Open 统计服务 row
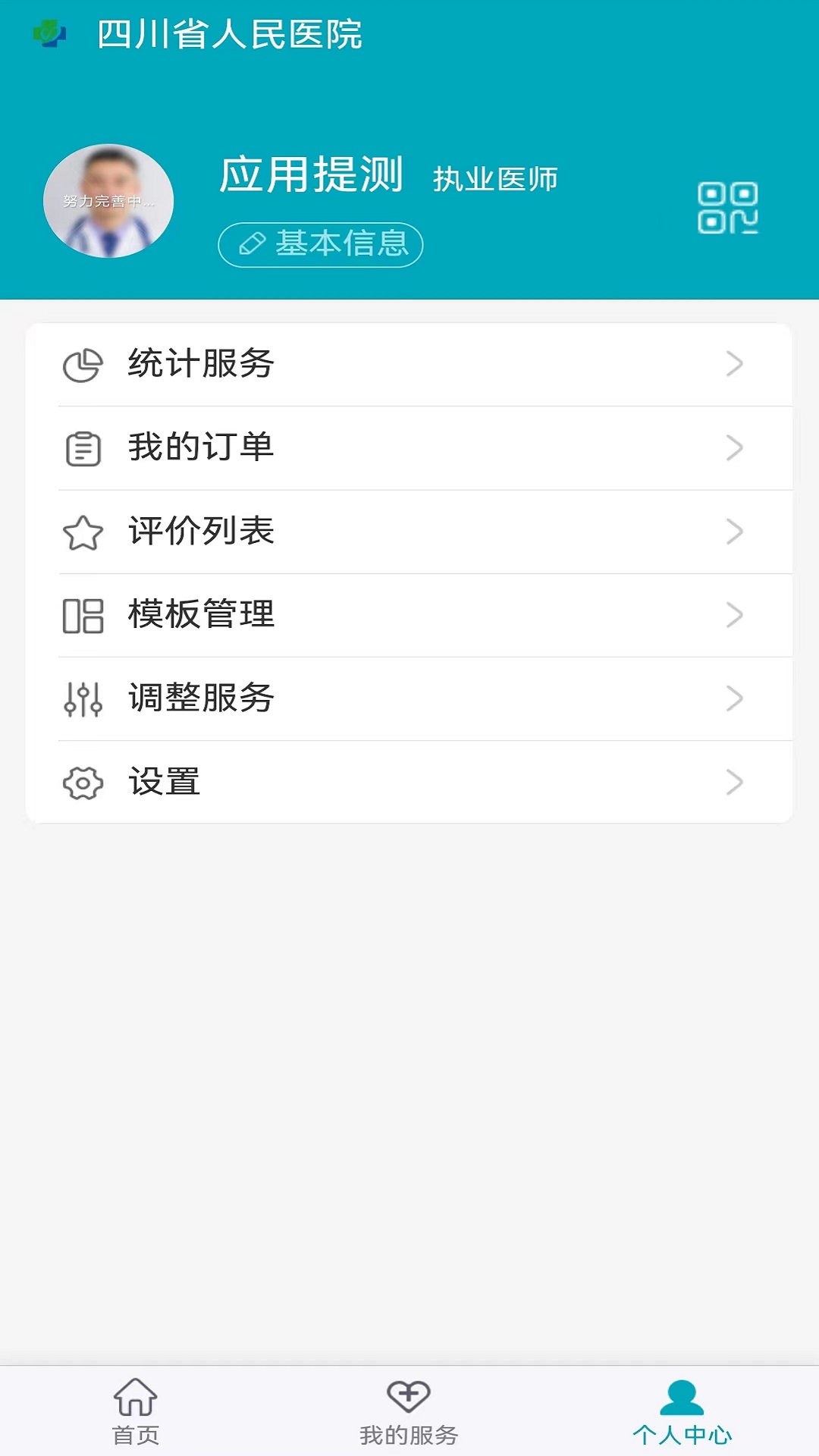 tap(409, 365)
